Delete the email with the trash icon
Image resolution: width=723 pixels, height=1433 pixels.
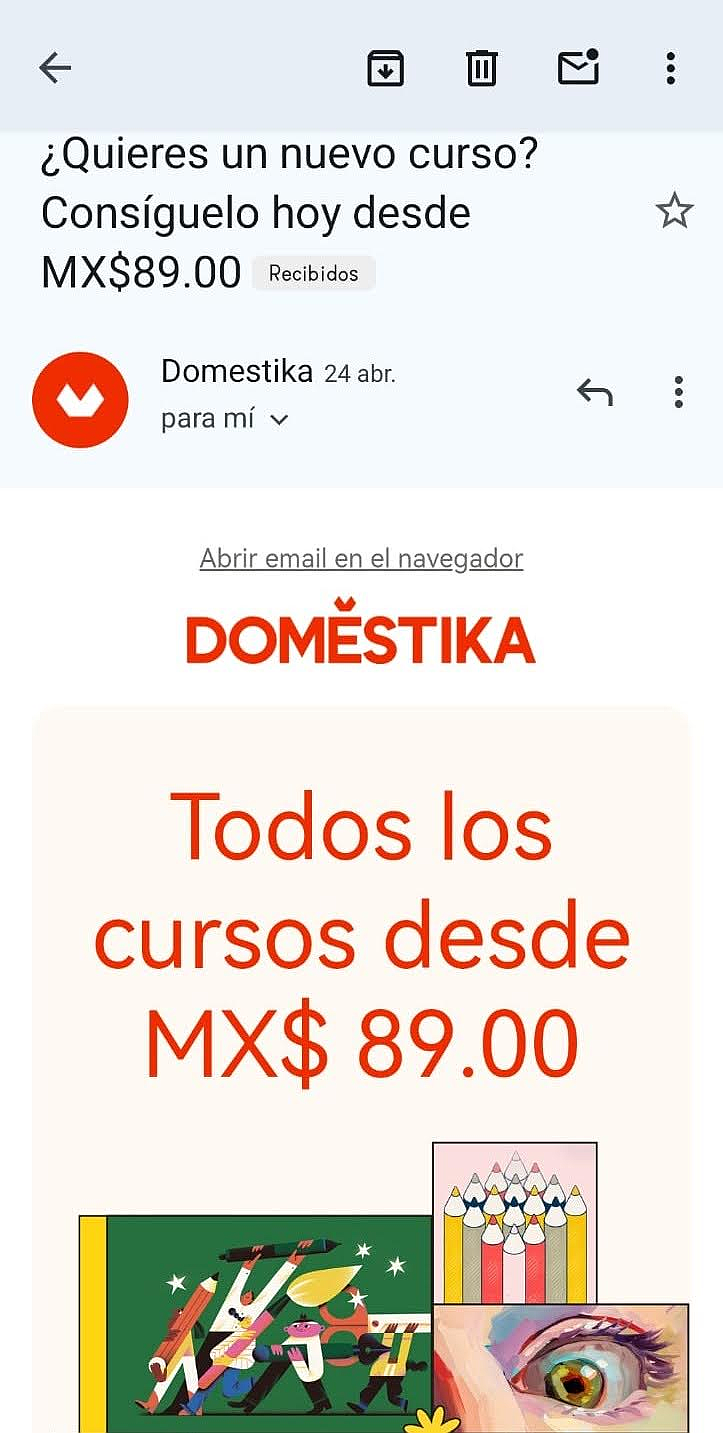pyautogui.click(x=481, y=68)
